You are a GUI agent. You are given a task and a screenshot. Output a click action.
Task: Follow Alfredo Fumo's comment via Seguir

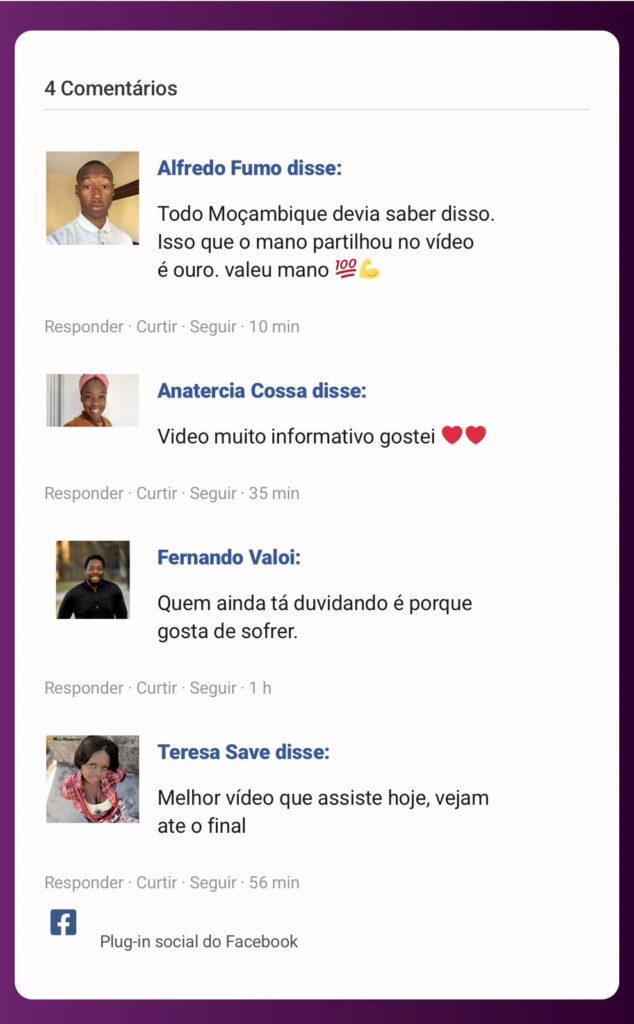(213, 327)
